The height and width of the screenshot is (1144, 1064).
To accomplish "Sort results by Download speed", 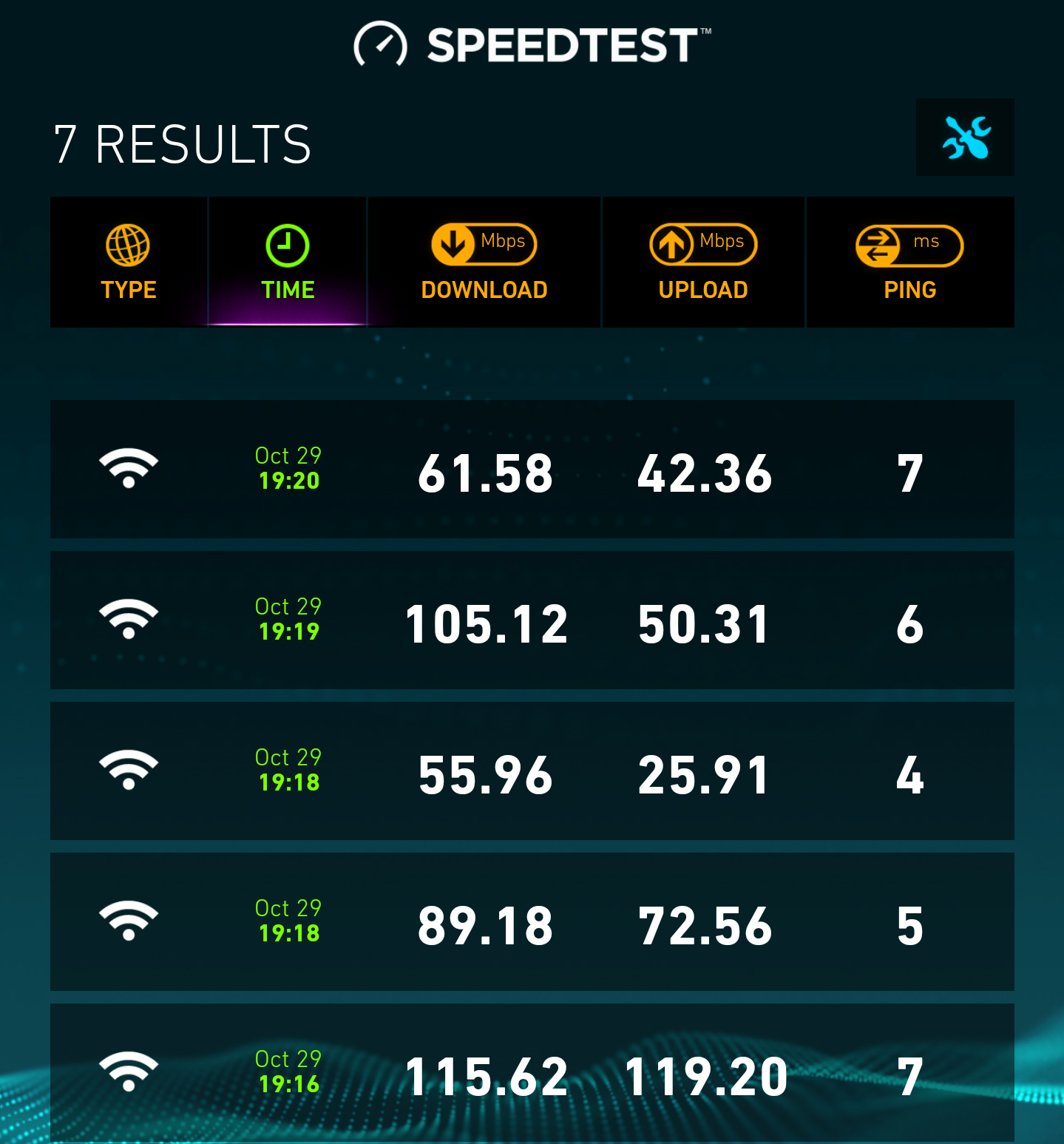I will 484,262.
